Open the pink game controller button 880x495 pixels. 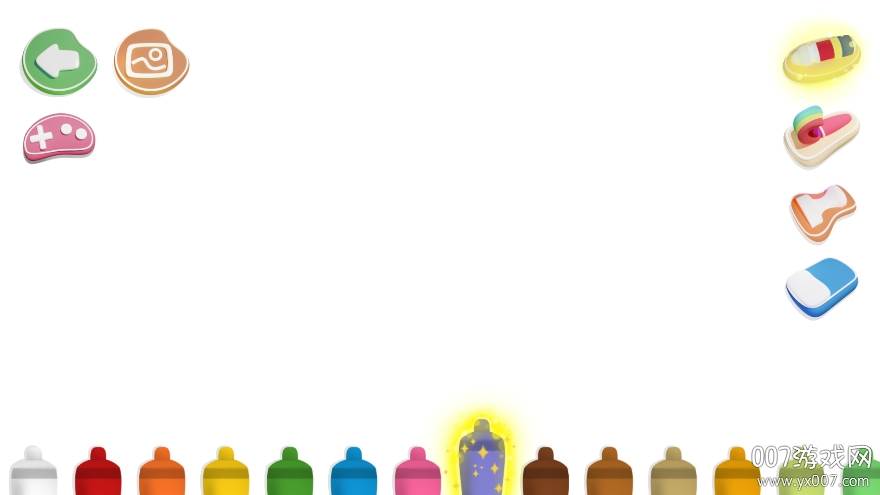tap(59, 137)
